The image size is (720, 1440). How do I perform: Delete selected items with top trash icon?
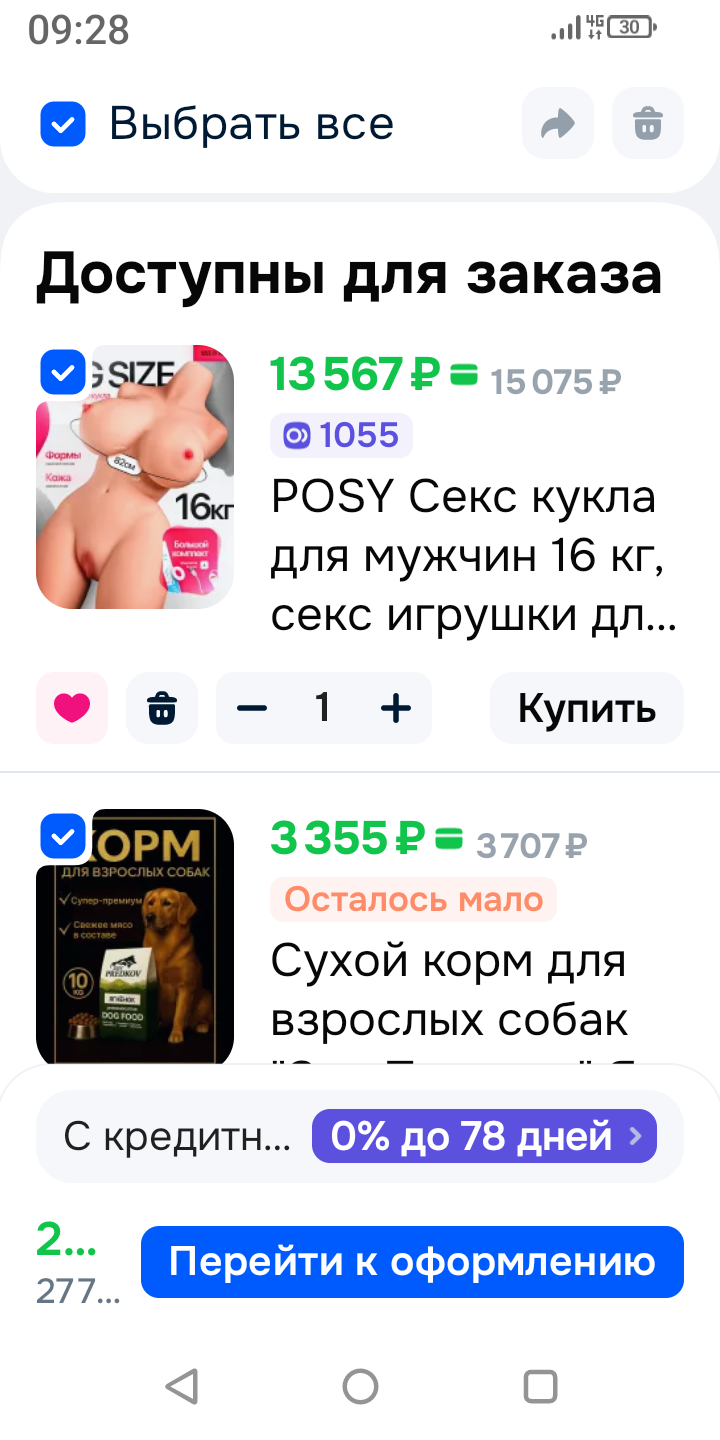tap(647, 124)
